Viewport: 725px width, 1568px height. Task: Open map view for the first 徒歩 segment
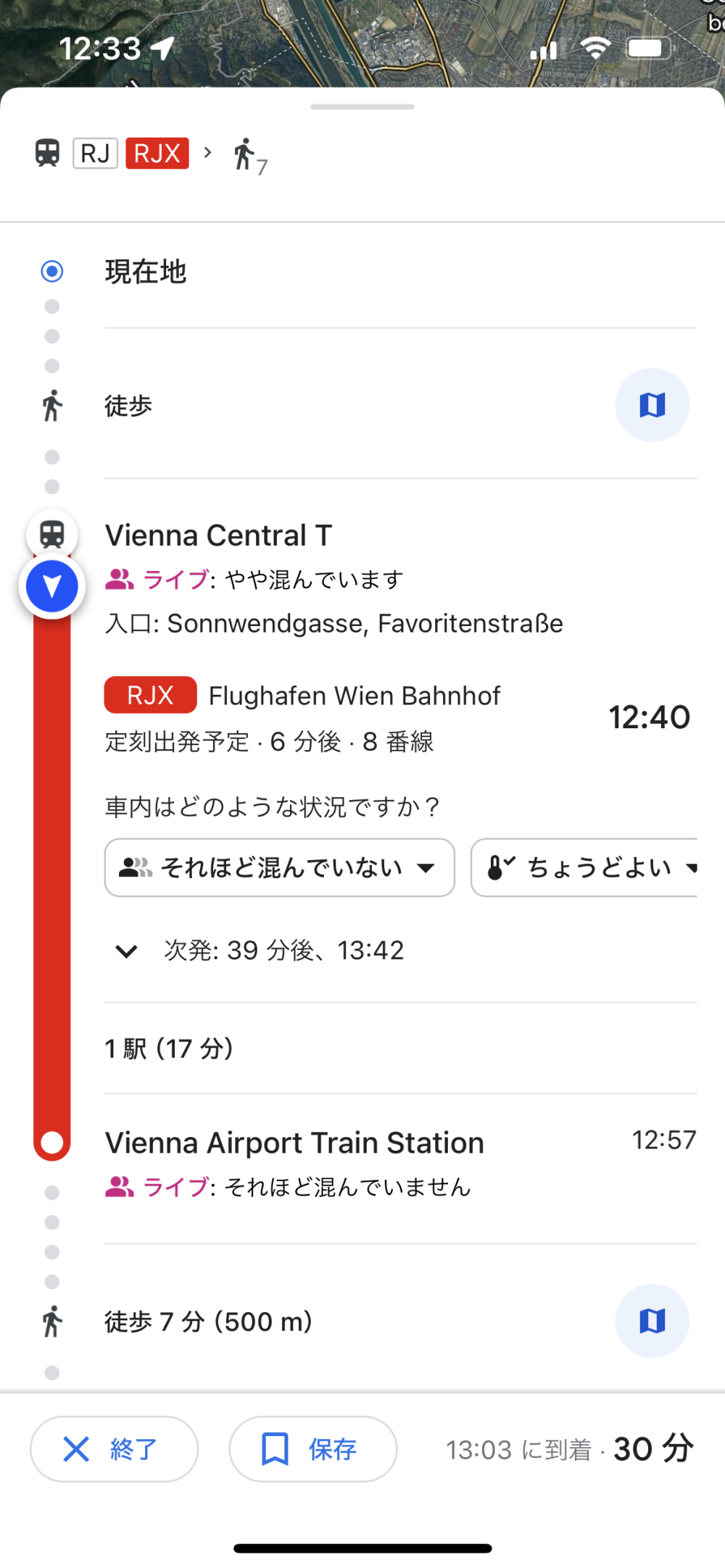click(x=652, y=405)
